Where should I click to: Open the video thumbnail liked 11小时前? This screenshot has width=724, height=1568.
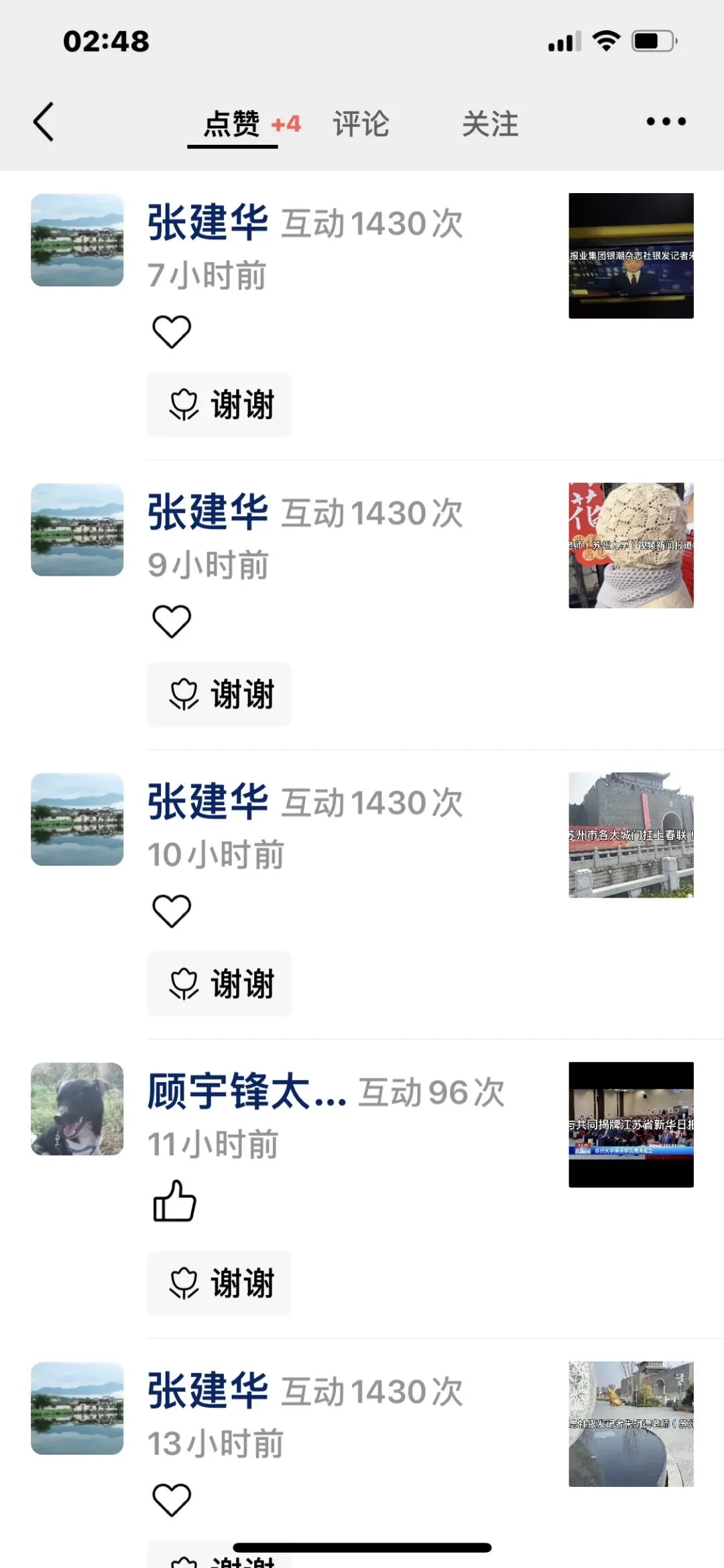(x=631, y=1124)
